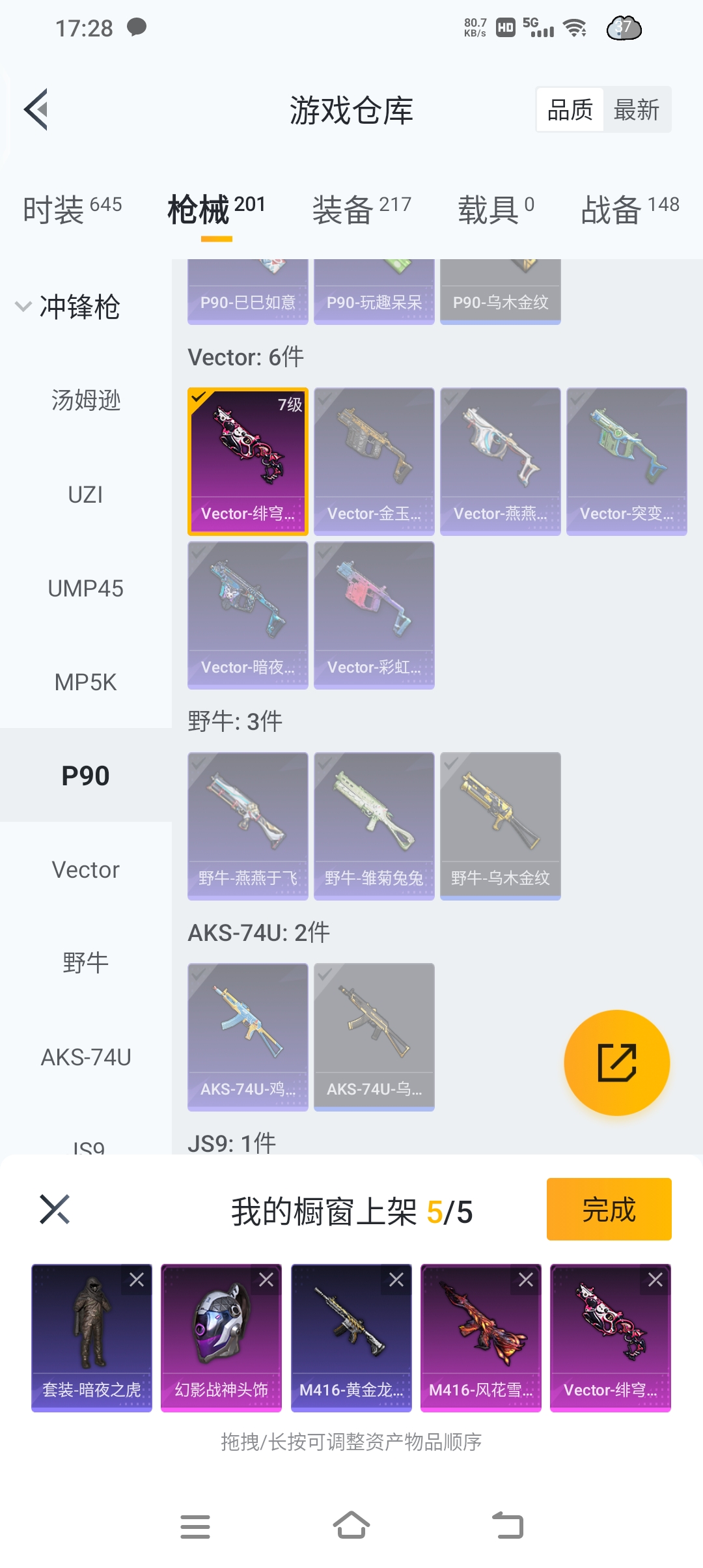
Task: Go back from 游戏仓库 screen
Action: [x=36, y=109]
